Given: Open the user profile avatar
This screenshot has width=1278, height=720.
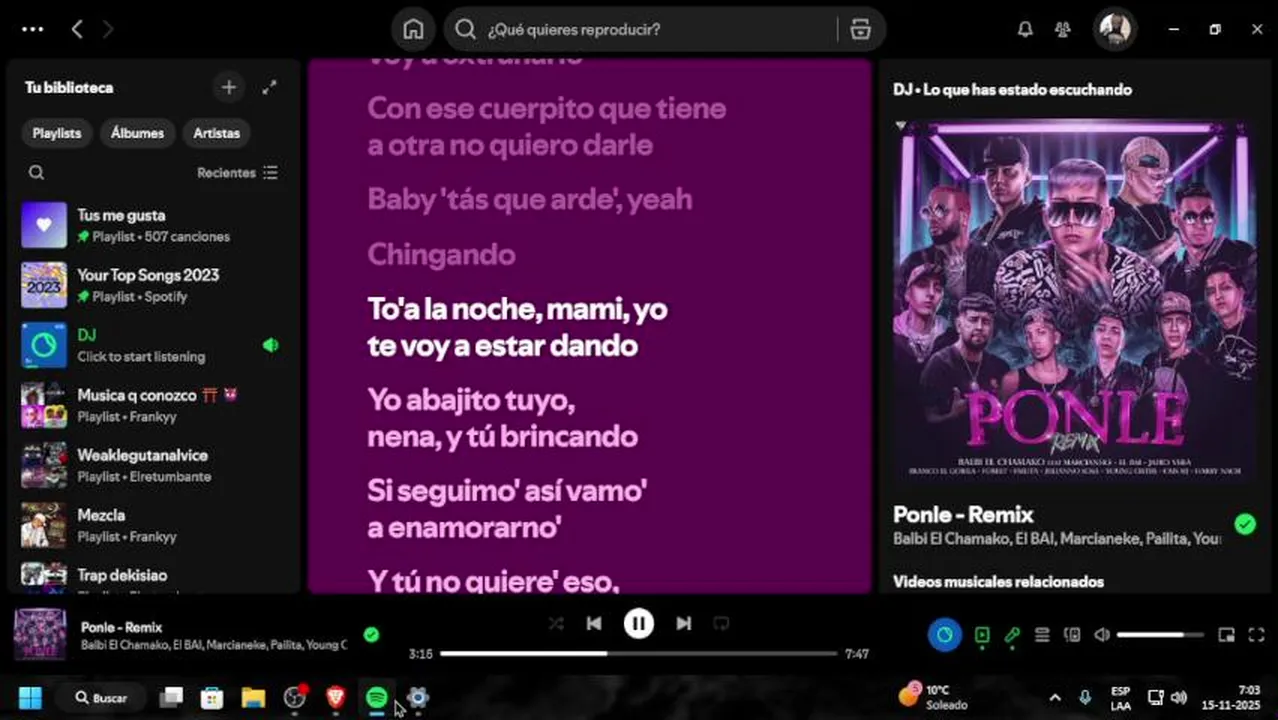Looking at the screenshot, I should tap(1114, 29).
